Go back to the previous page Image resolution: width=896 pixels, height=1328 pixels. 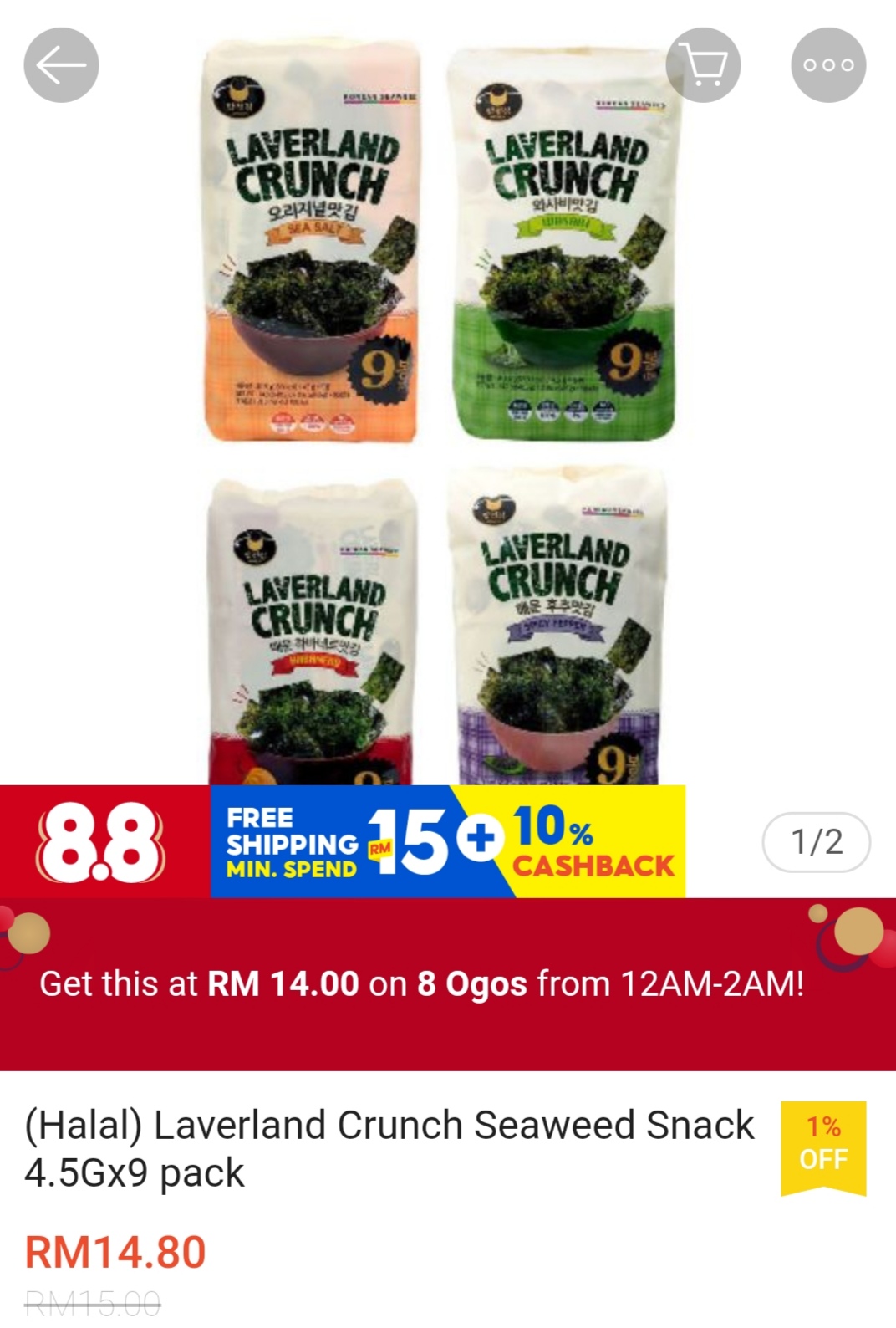pos(61,65)
